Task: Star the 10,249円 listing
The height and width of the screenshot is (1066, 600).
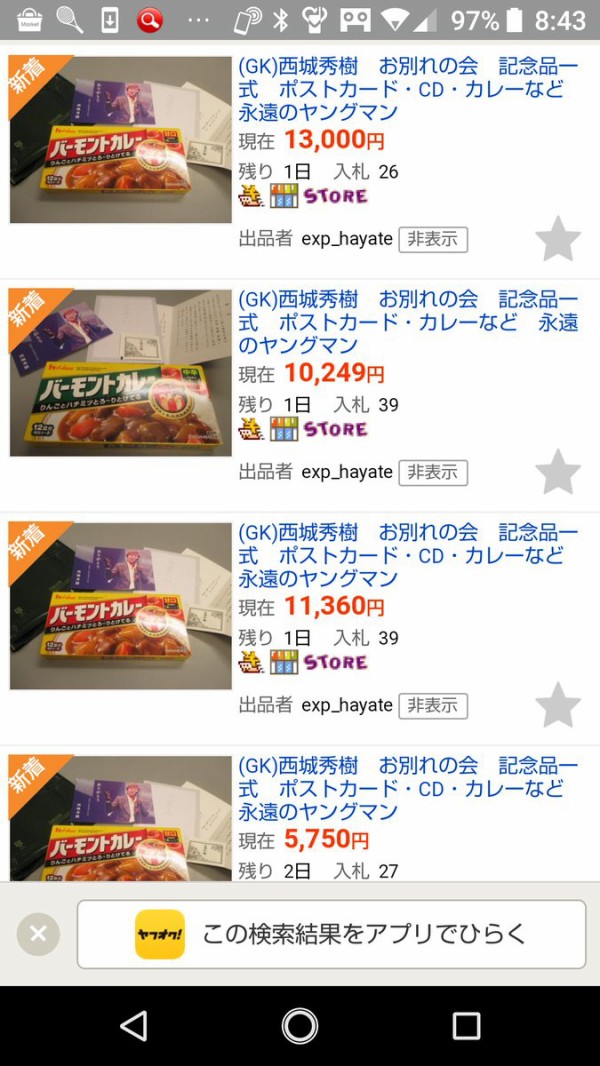Action: [x=557, y=472]
